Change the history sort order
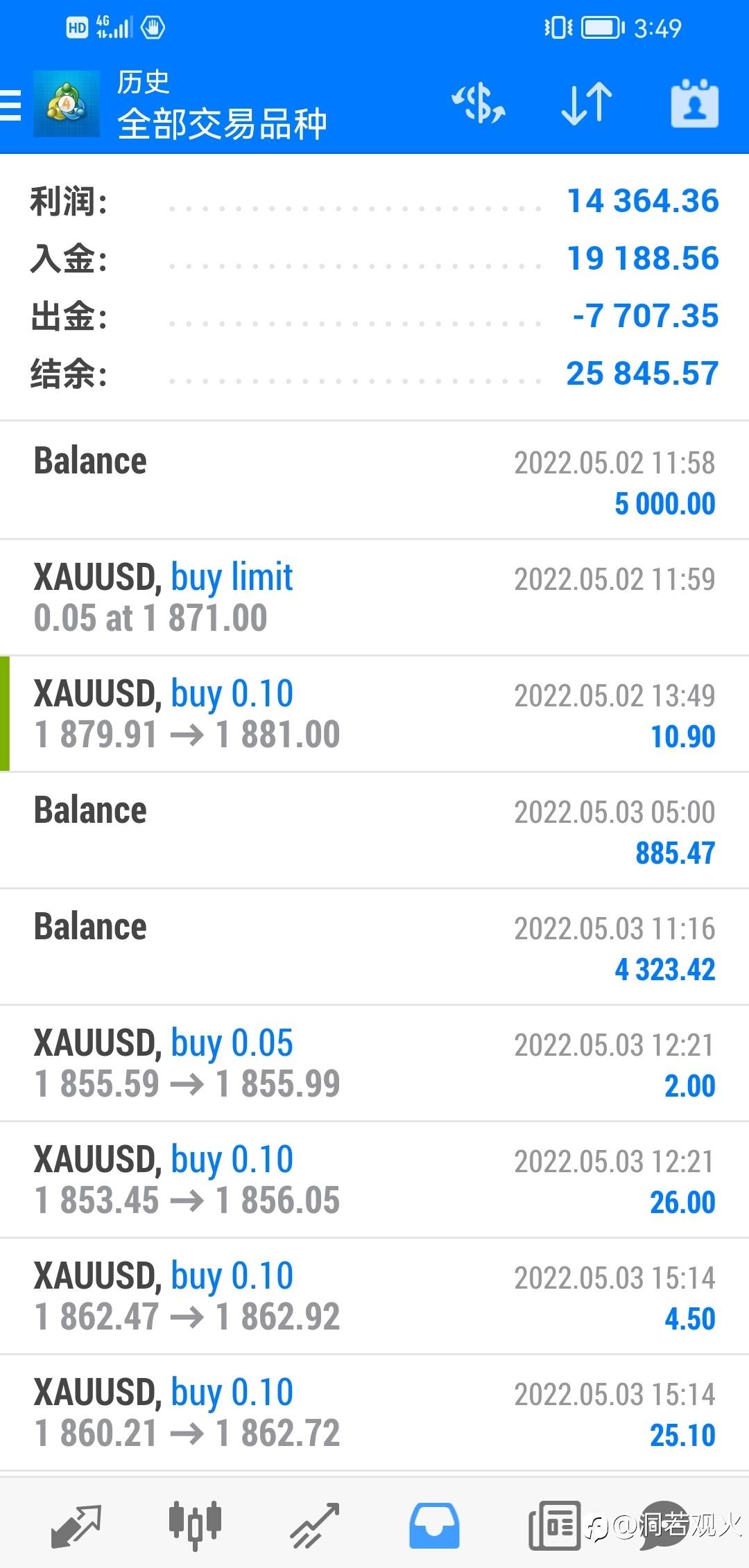 pyautogui.click(x=587, y=104)
